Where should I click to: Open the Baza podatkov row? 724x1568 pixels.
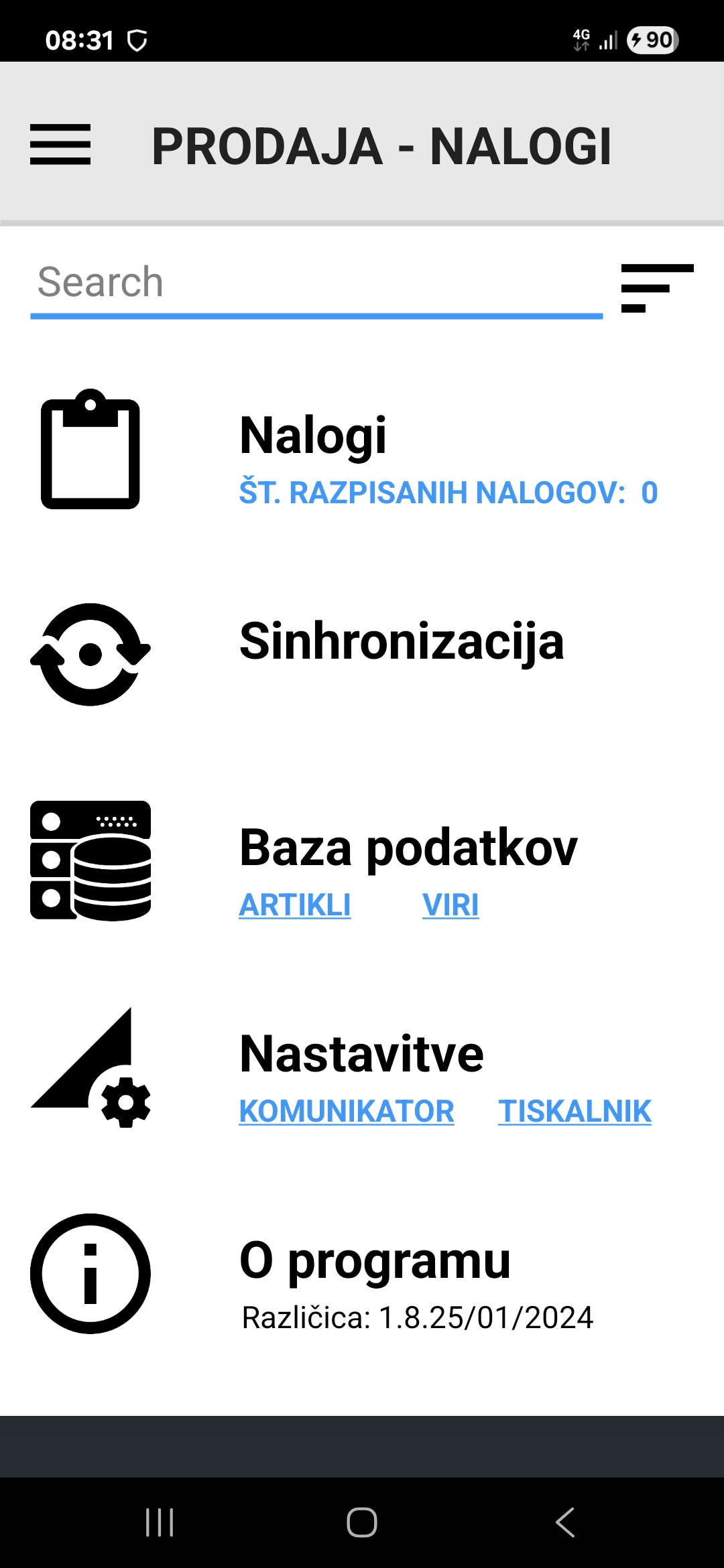click(x=408, y=848)
